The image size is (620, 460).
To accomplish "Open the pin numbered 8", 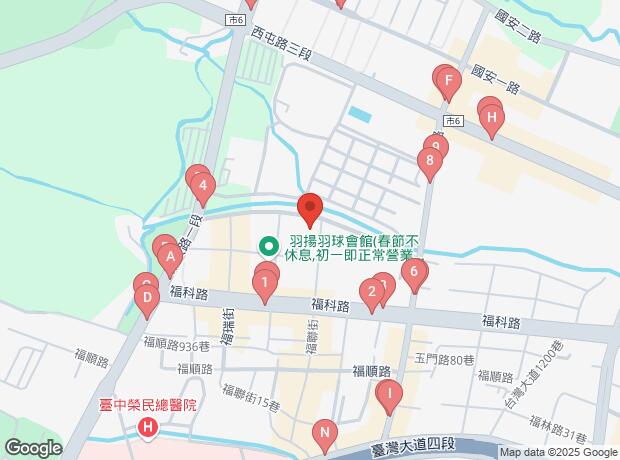I will [430, 160].
